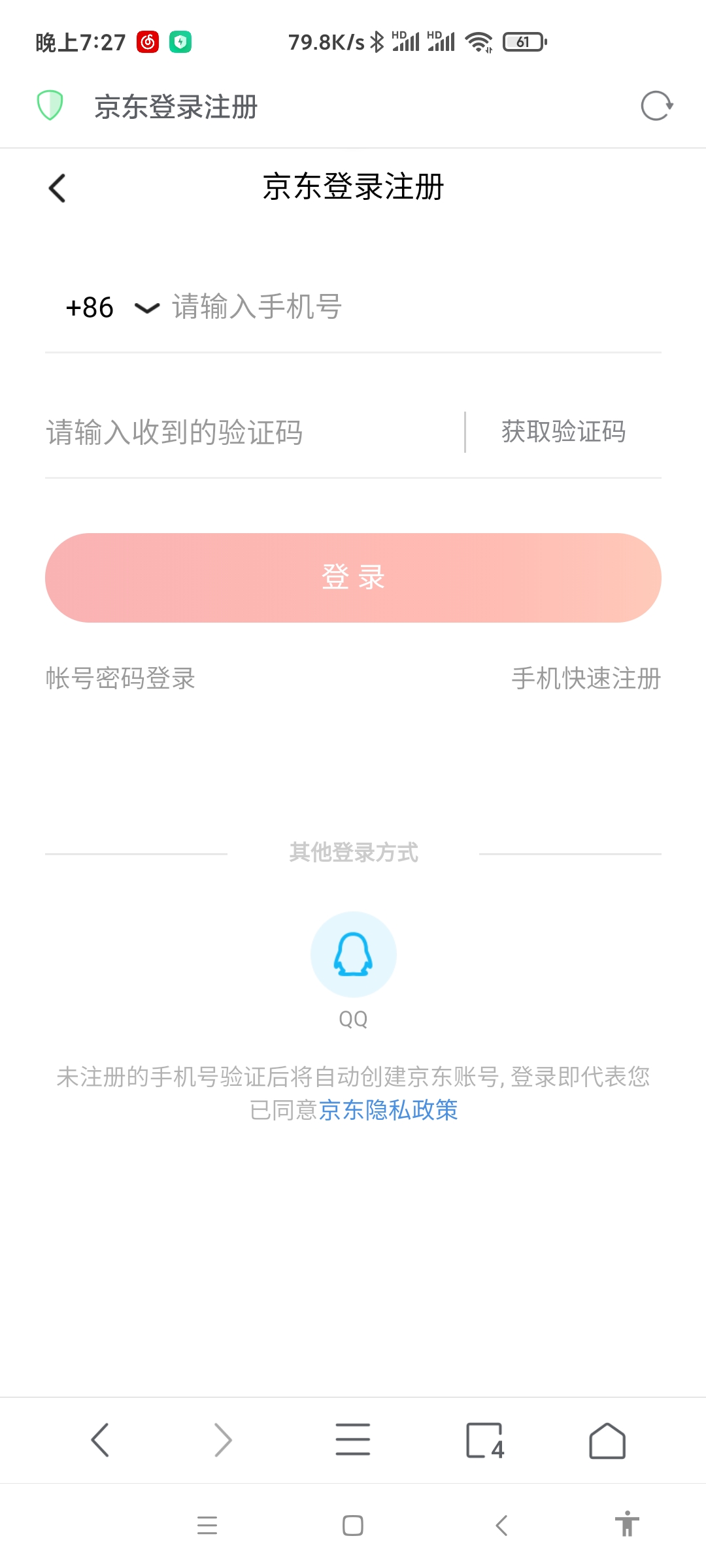Click the green security shield icon

[x=51, y=105]
